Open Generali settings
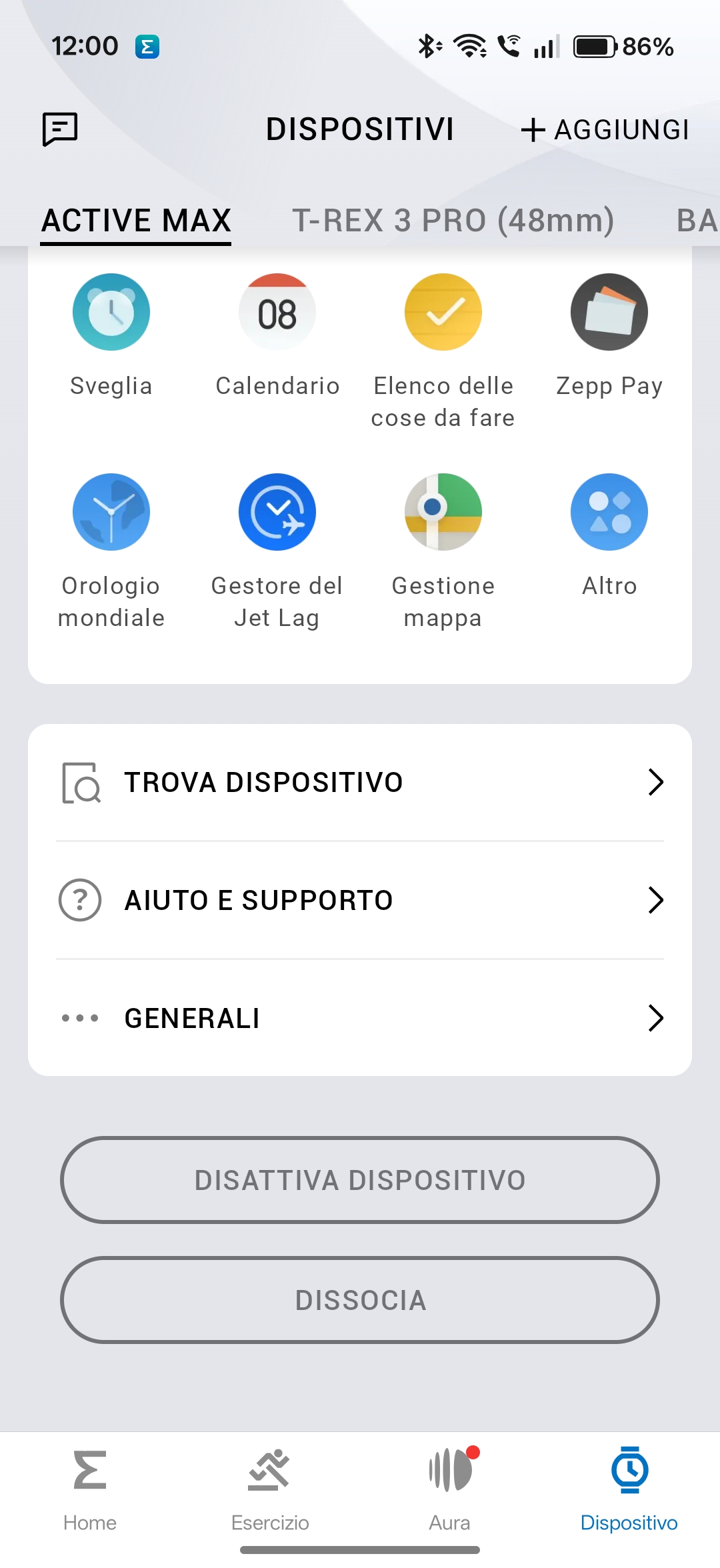720x1568 pixels. 360,1018
